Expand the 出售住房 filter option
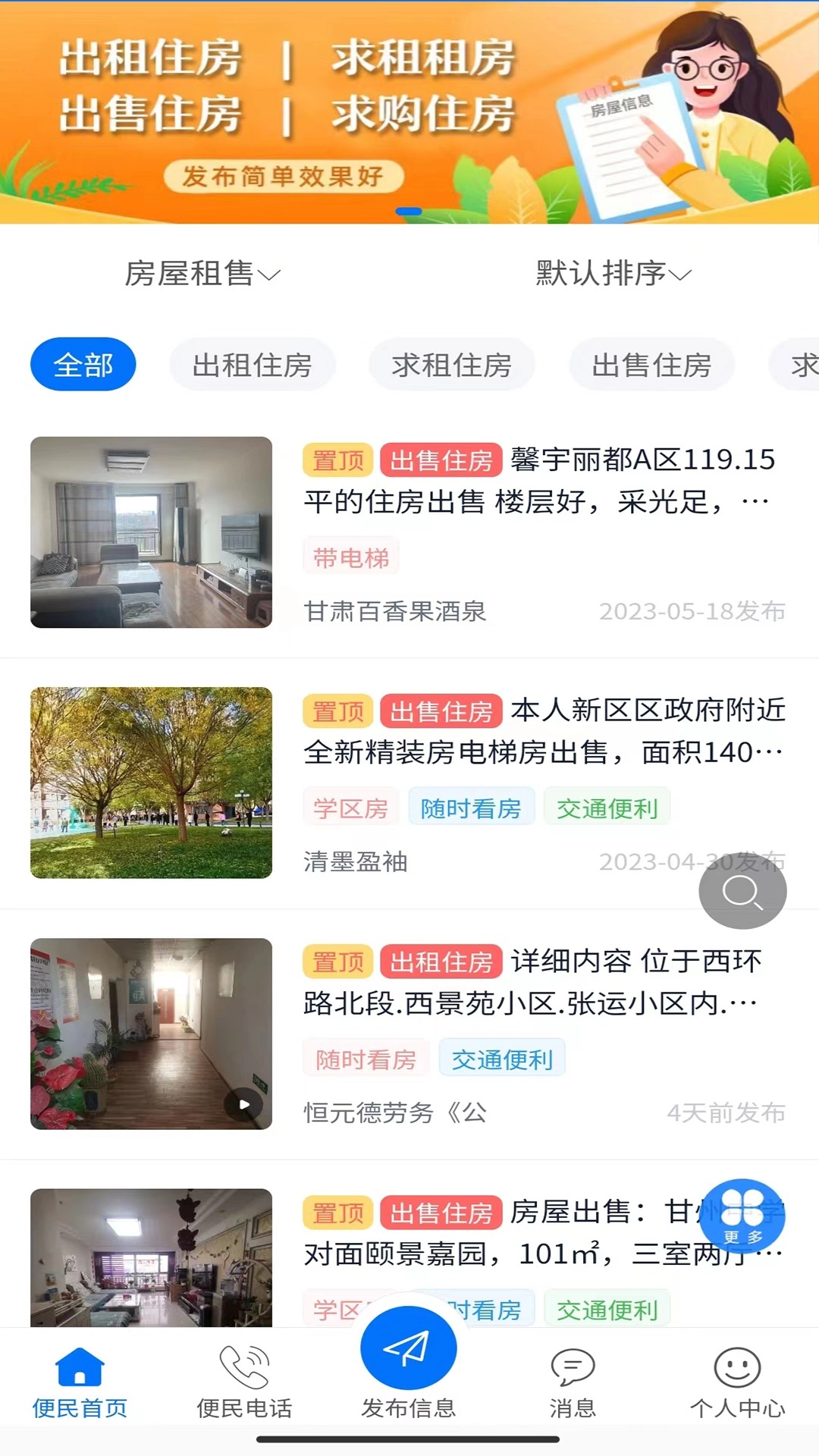The image size is (819, 1456). (x=651, y=364)
